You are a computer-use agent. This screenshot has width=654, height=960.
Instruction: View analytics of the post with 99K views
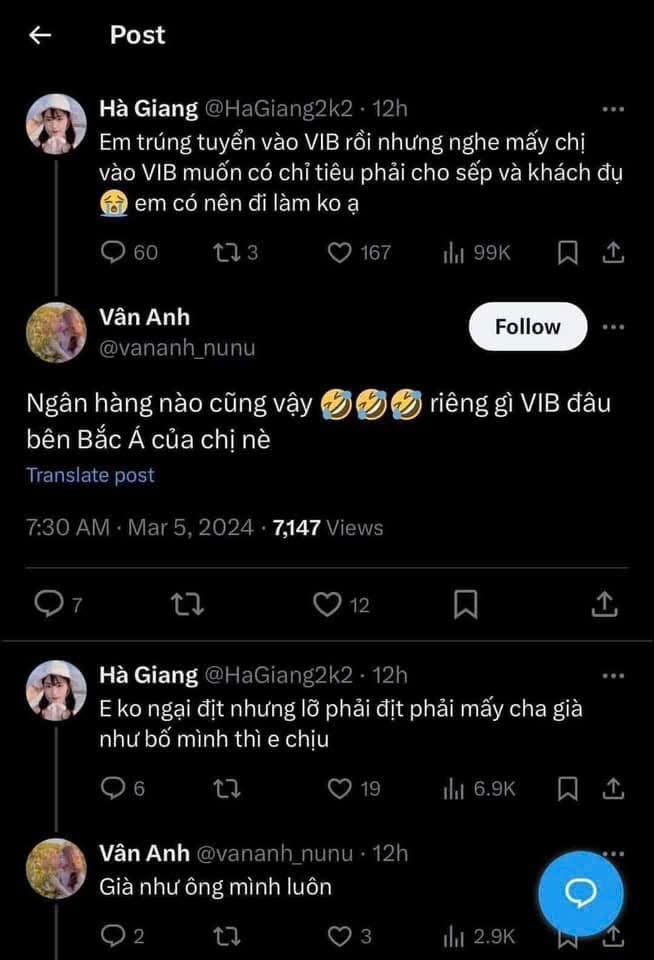coord(456,253)
